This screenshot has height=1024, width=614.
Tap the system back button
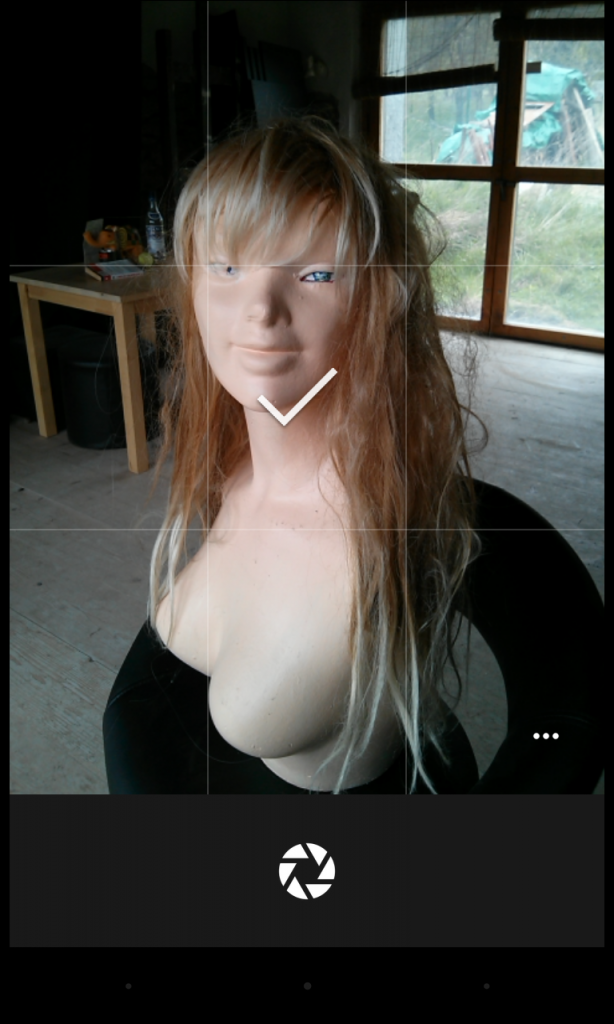tap(128, 986)
